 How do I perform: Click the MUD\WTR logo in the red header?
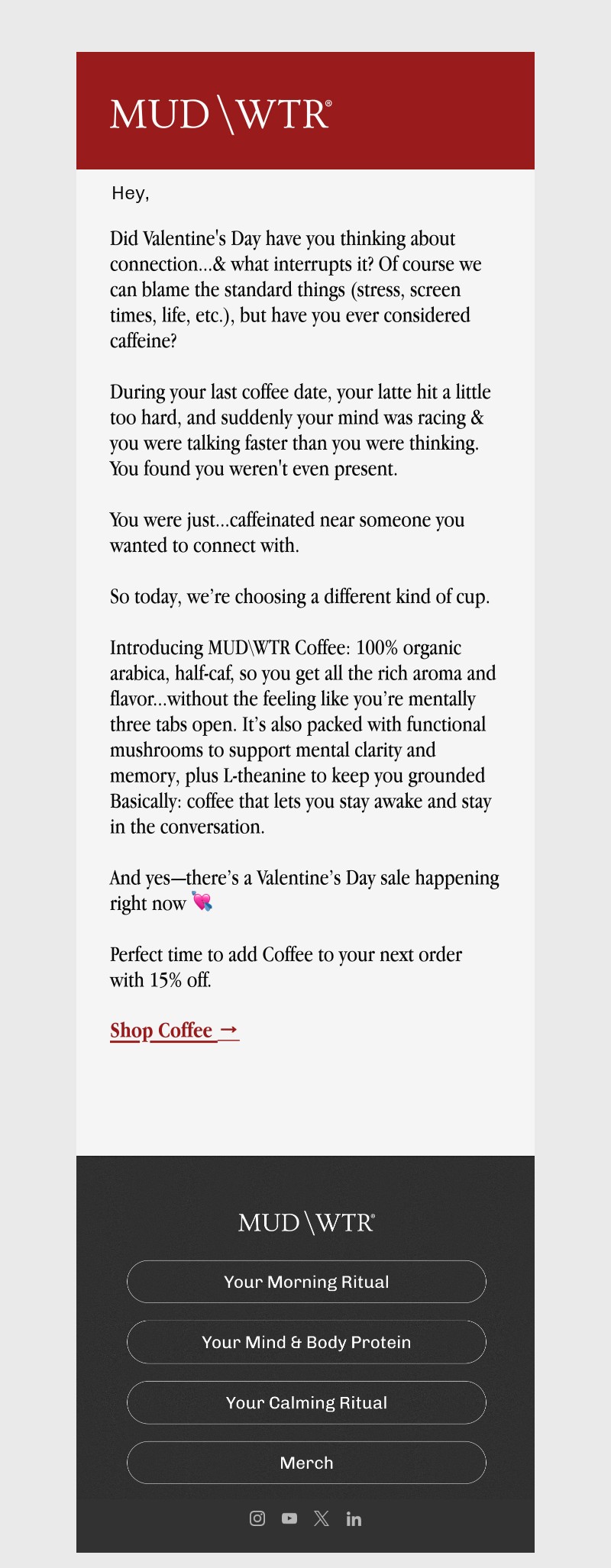pos(220,113)
